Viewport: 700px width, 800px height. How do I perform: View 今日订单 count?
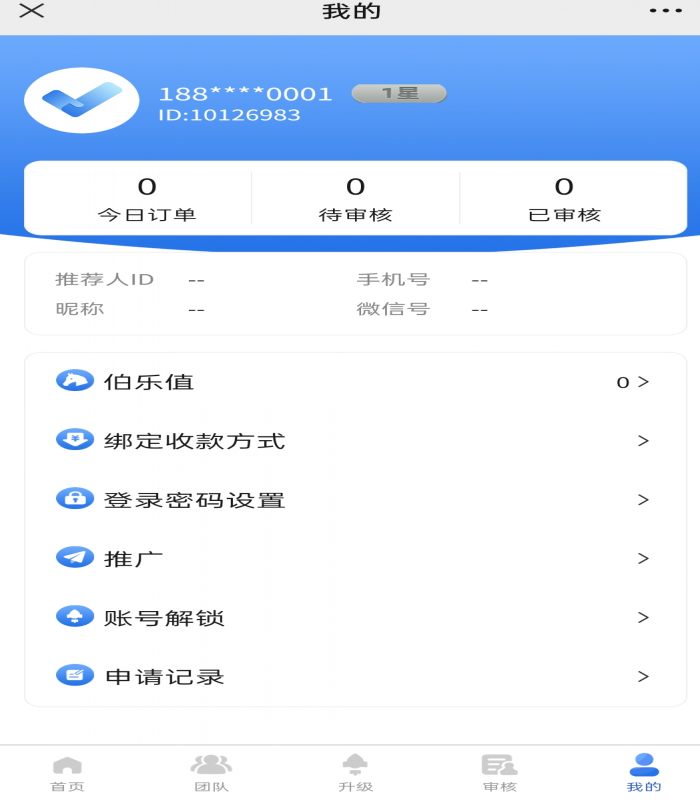click(x=147, y=199)
